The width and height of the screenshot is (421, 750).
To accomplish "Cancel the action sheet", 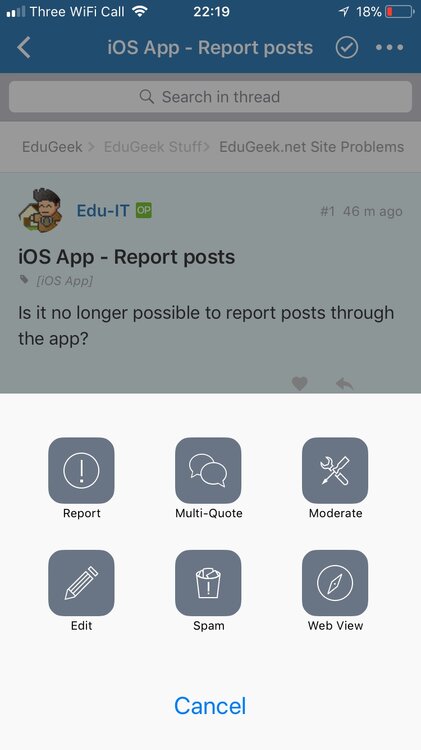I will [210, 706].
